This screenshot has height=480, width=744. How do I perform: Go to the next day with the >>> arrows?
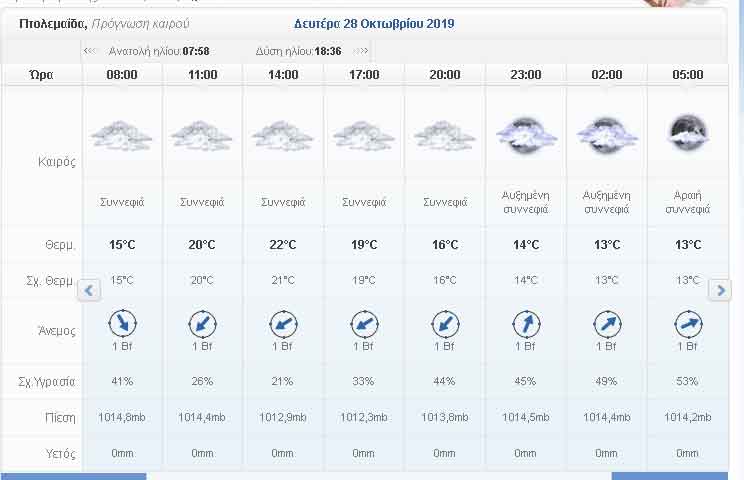click(361, 51)
